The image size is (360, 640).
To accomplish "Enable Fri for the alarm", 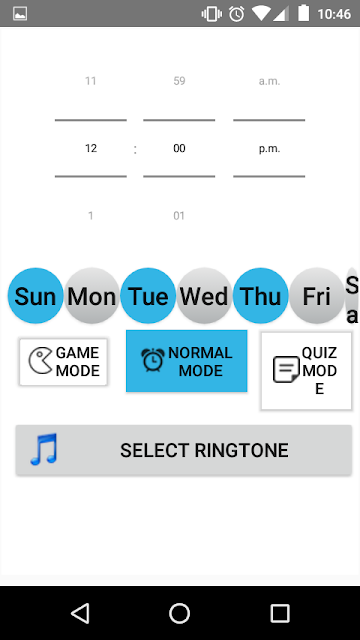I will coord(317,296).
